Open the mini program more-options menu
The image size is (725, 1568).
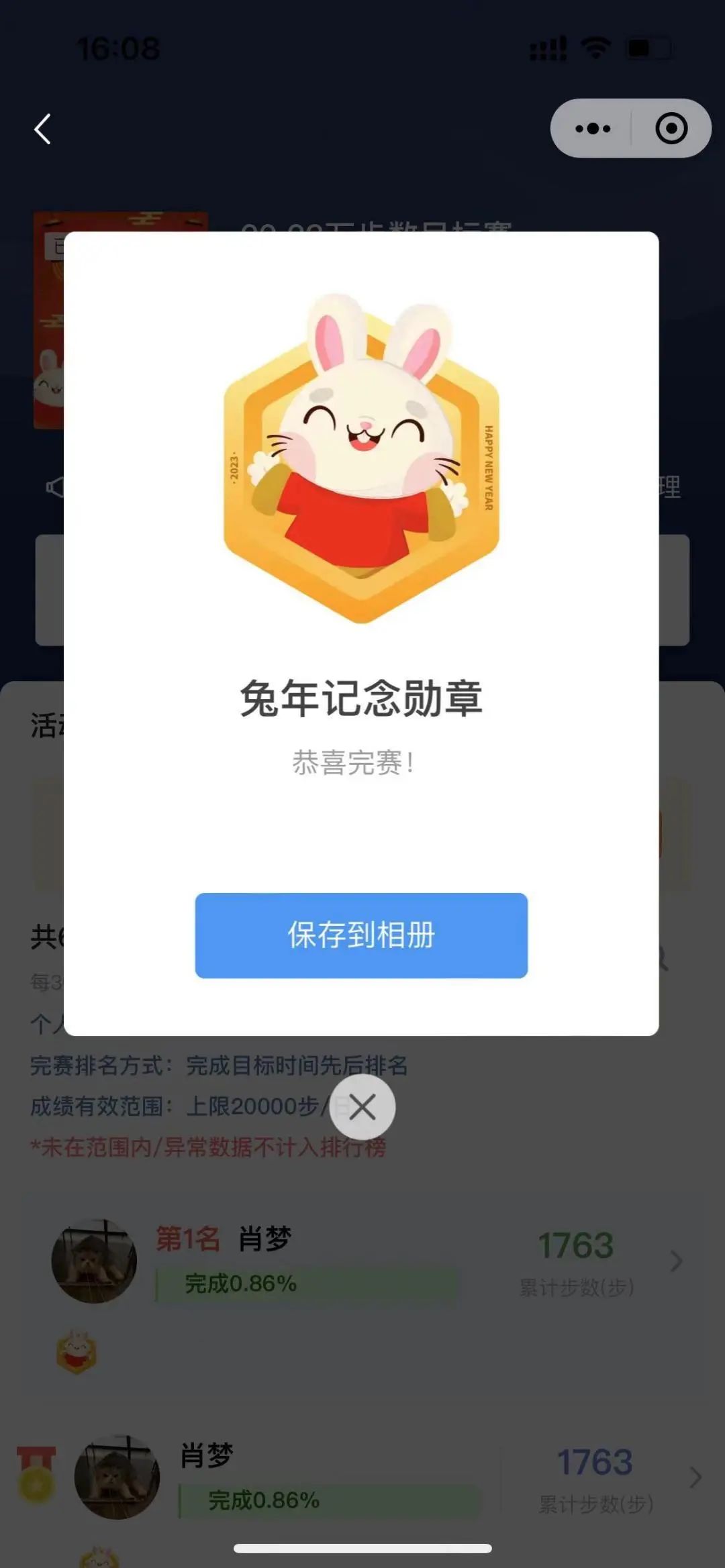(x=593, y=128)
